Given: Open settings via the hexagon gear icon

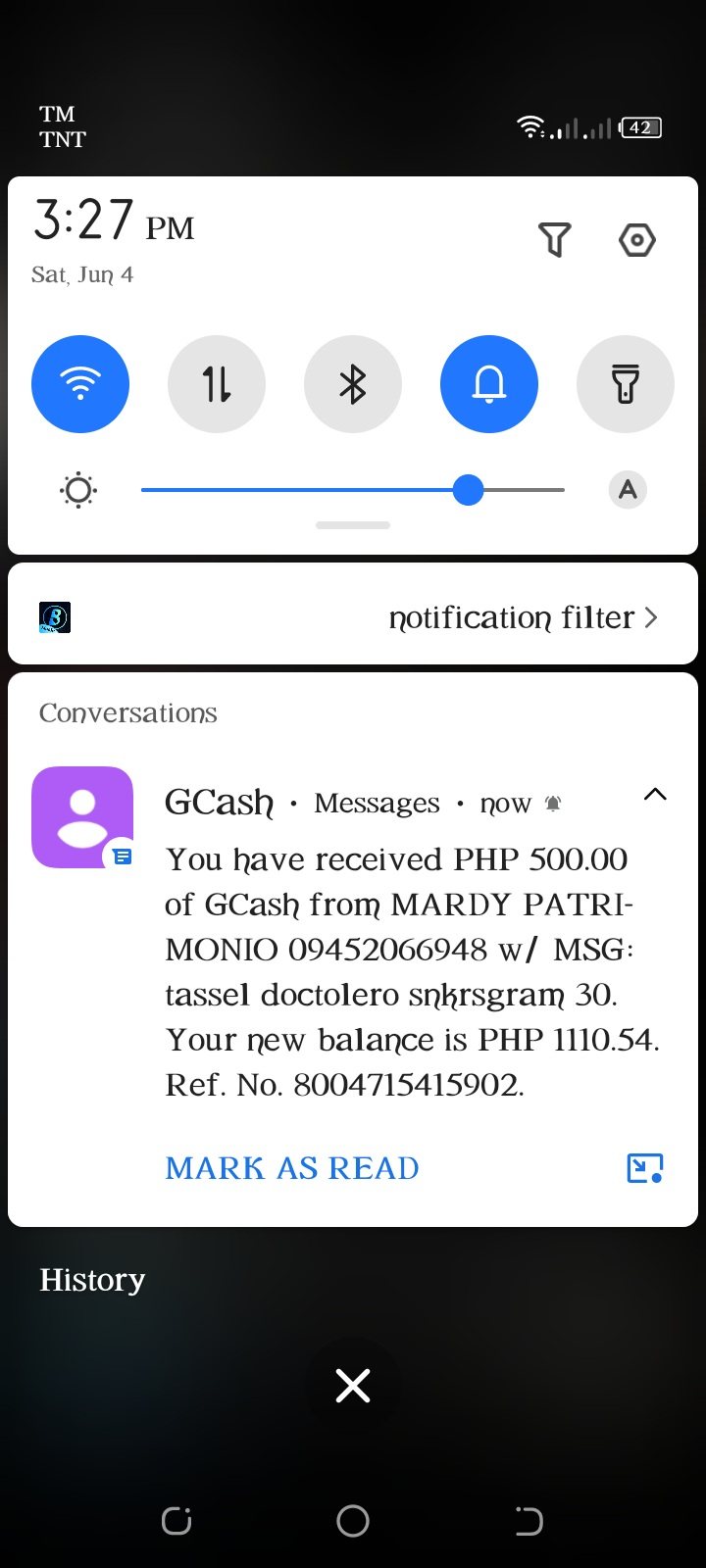Looking at the screenshot, I should pos(636,239).
